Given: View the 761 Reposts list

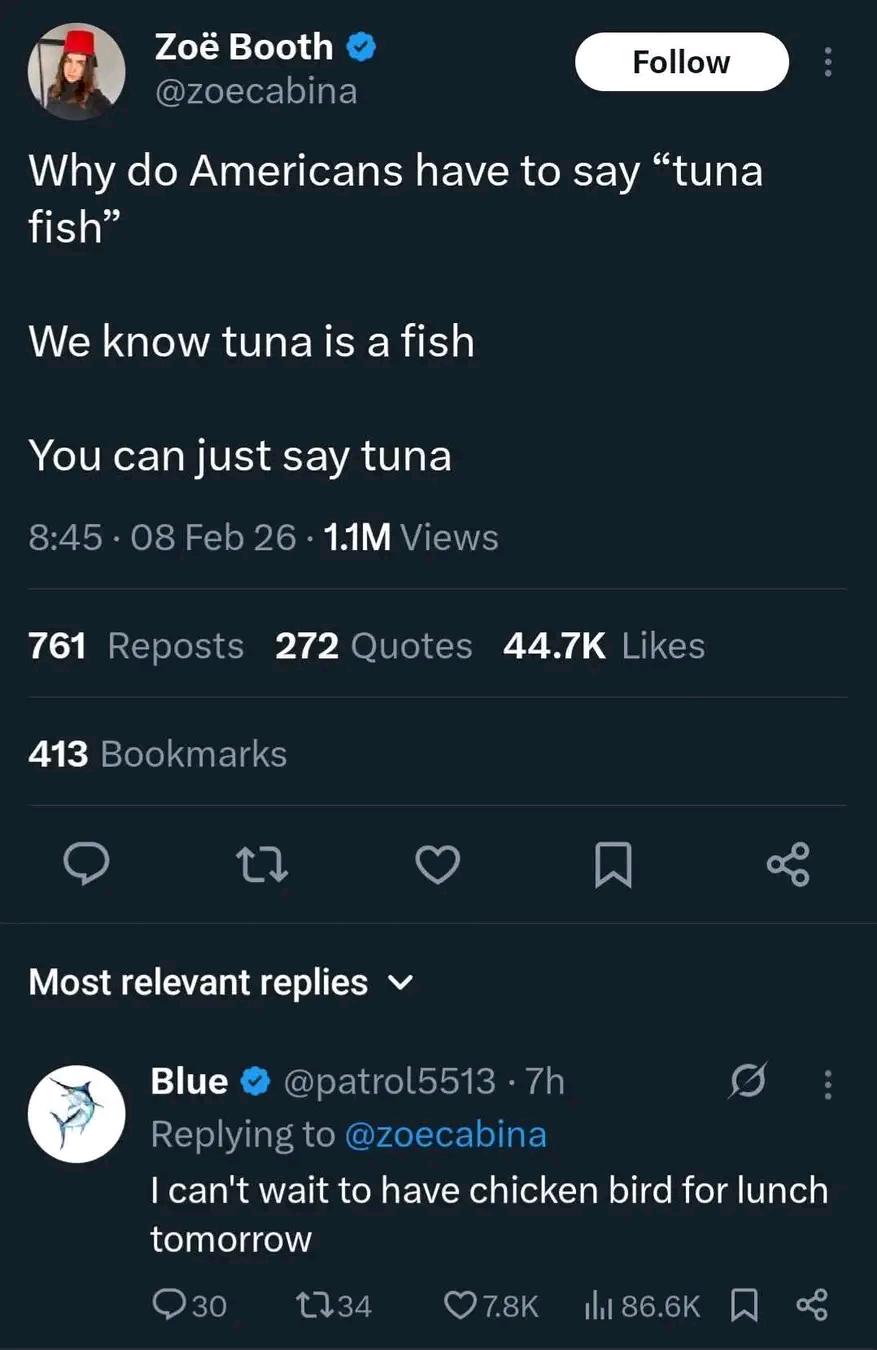Looking at the screenshot, I should pyautogui.click(x=136, y=646).
